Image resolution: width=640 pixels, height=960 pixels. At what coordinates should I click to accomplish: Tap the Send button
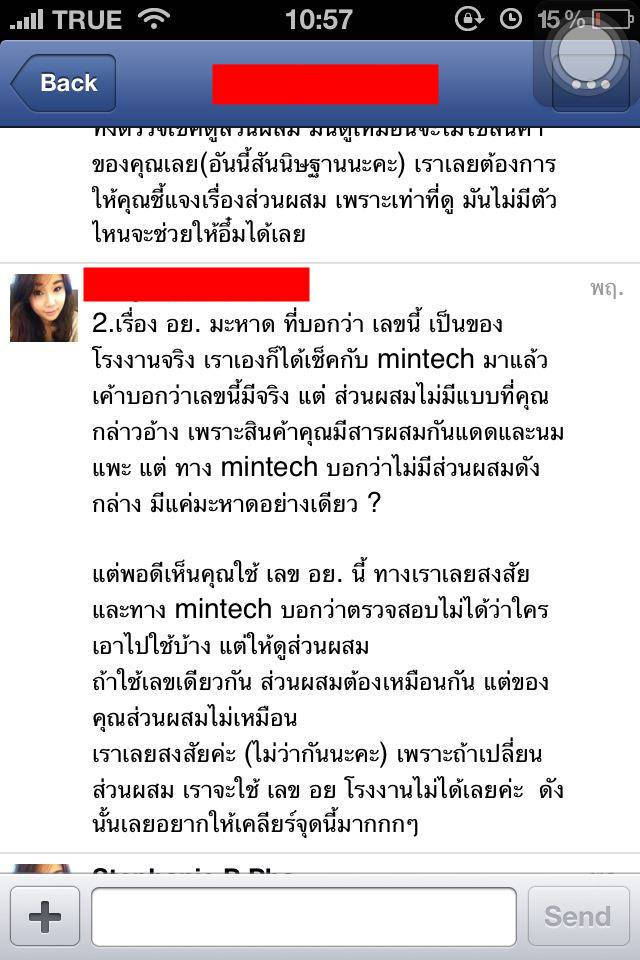(x=578, y=917)
